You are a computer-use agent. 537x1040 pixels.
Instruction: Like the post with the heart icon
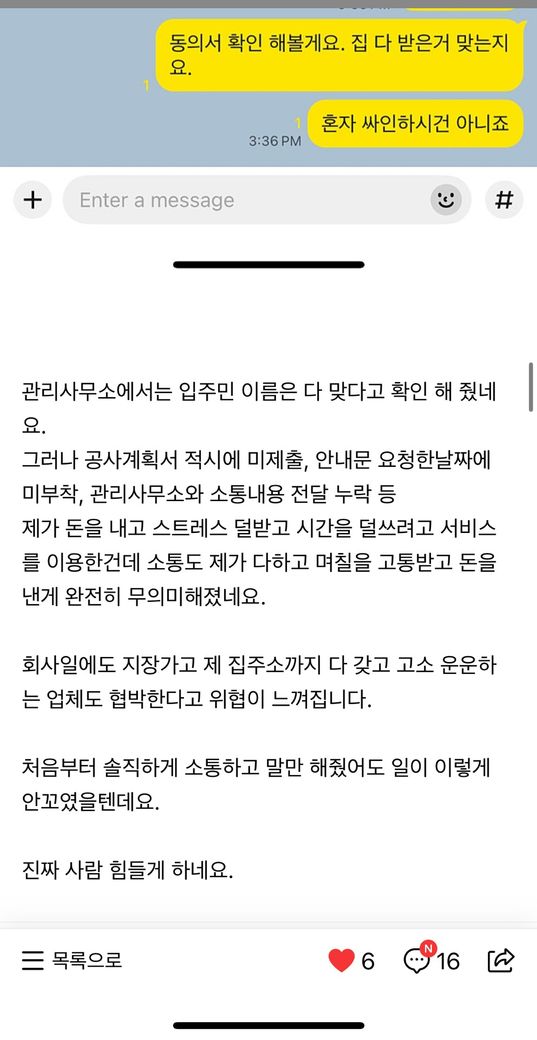pos(341,960)
